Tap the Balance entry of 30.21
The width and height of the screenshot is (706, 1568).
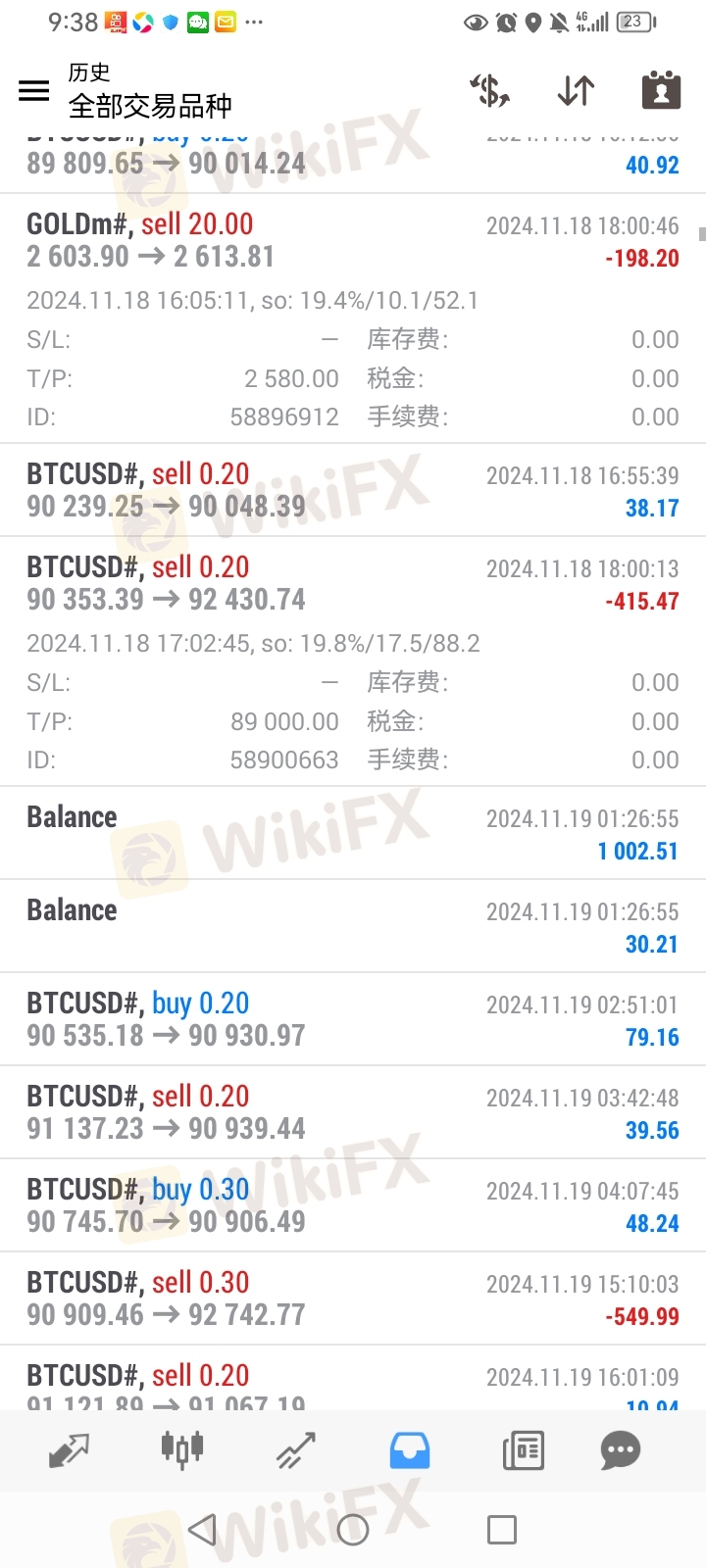pos(353,926)
